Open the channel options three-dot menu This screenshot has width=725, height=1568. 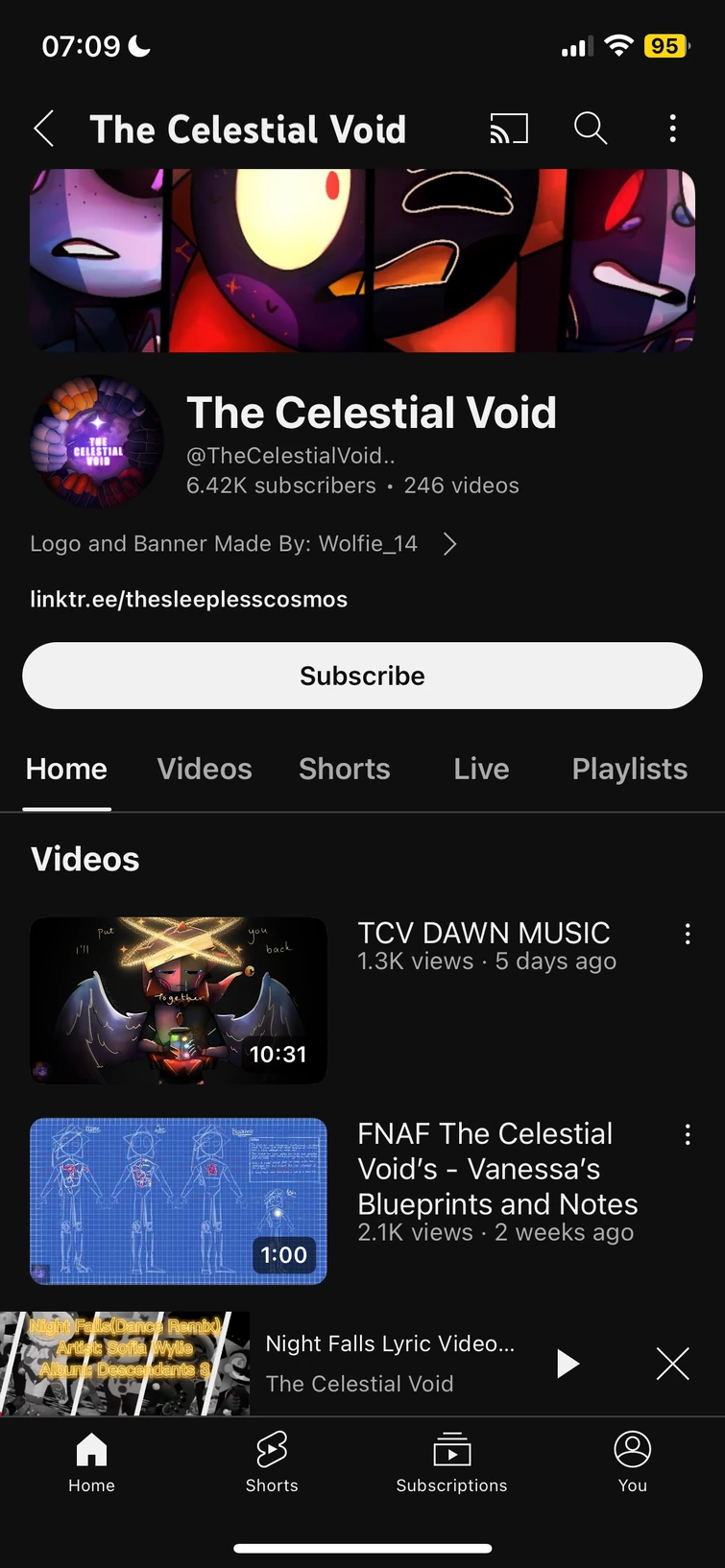coord(672,128)
